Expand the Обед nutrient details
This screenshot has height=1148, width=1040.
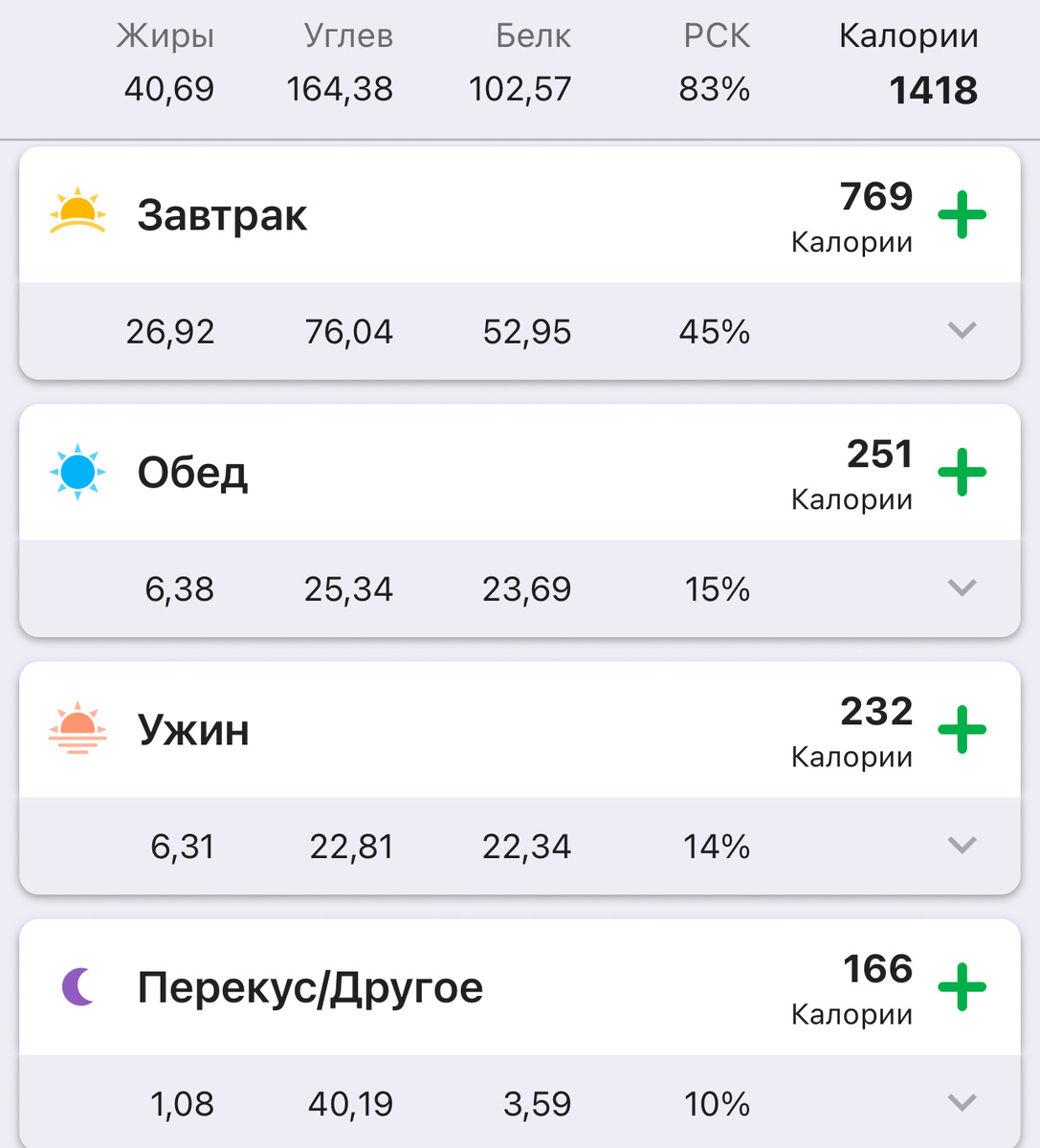click(x=962, y=588)
